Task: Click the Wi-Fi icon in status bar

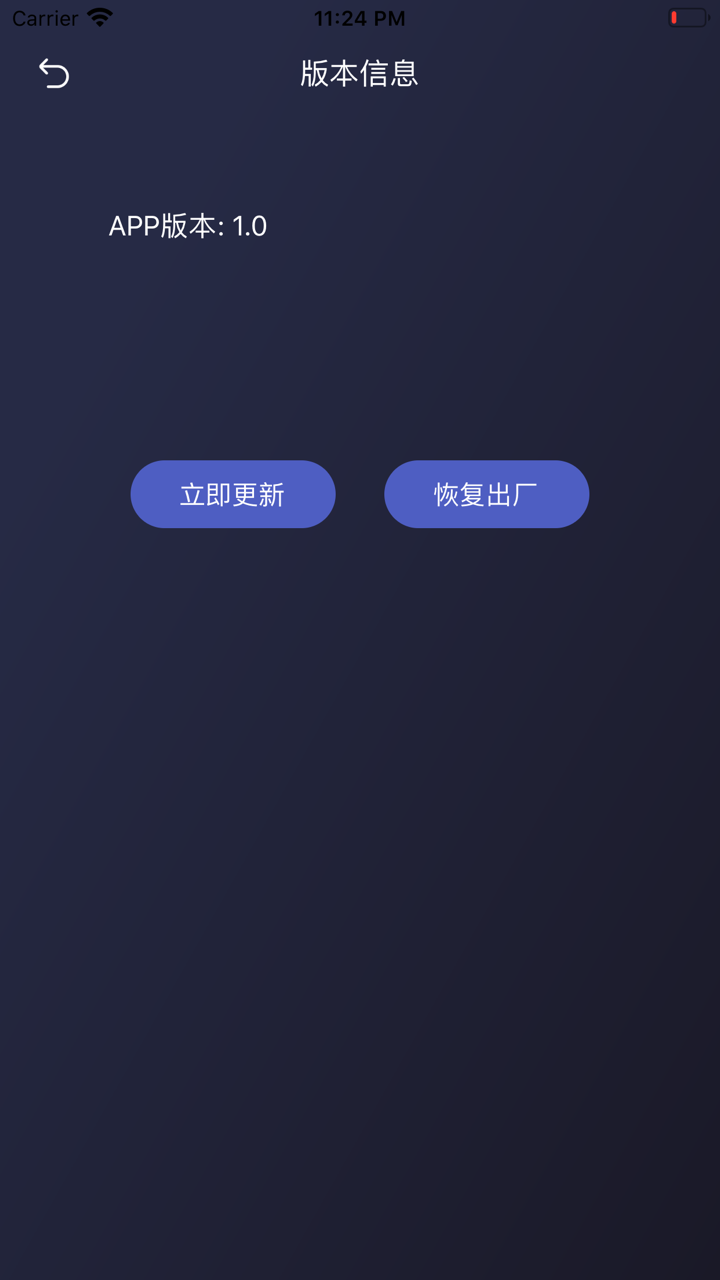Action: tap(97, 17)
